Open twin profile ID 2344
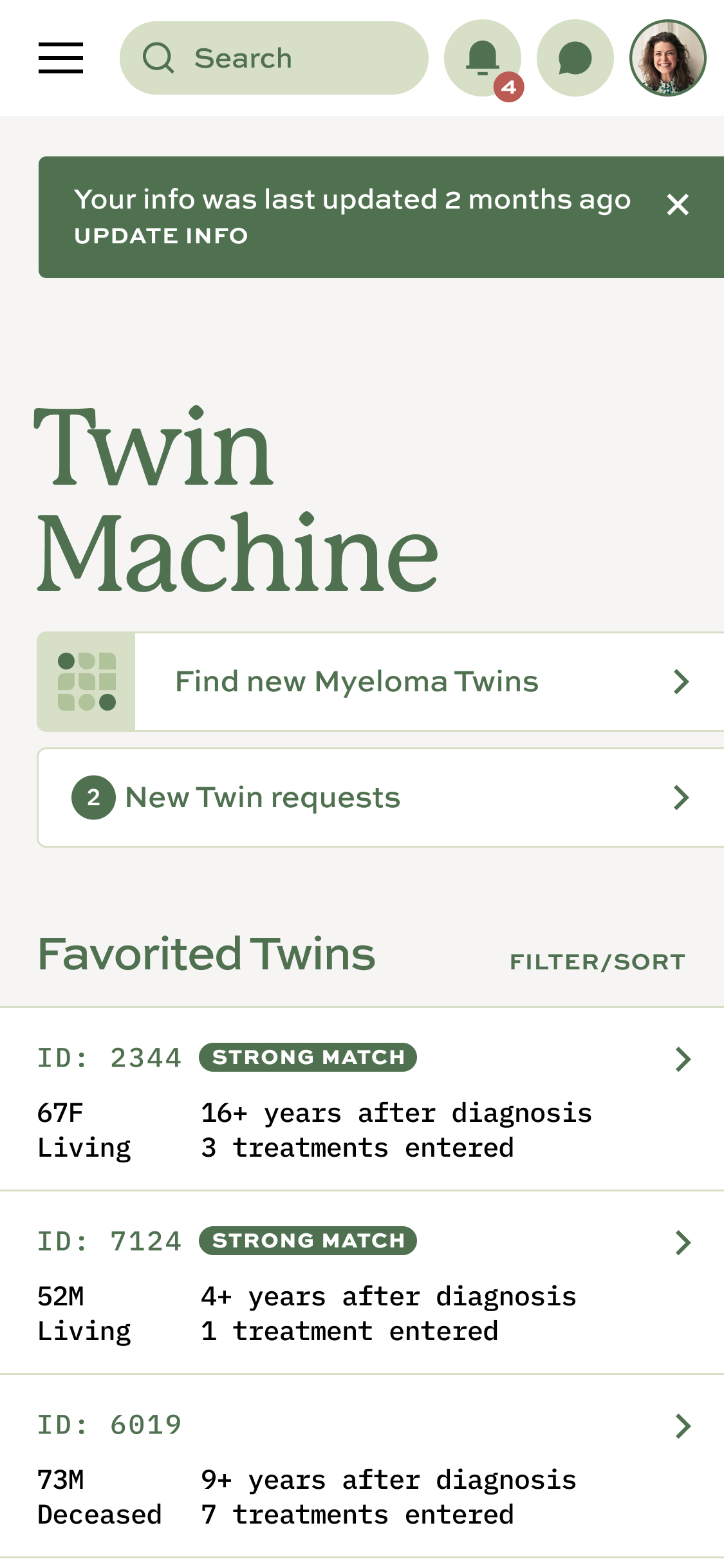 pyautogui.click(x=362, y=1099)
